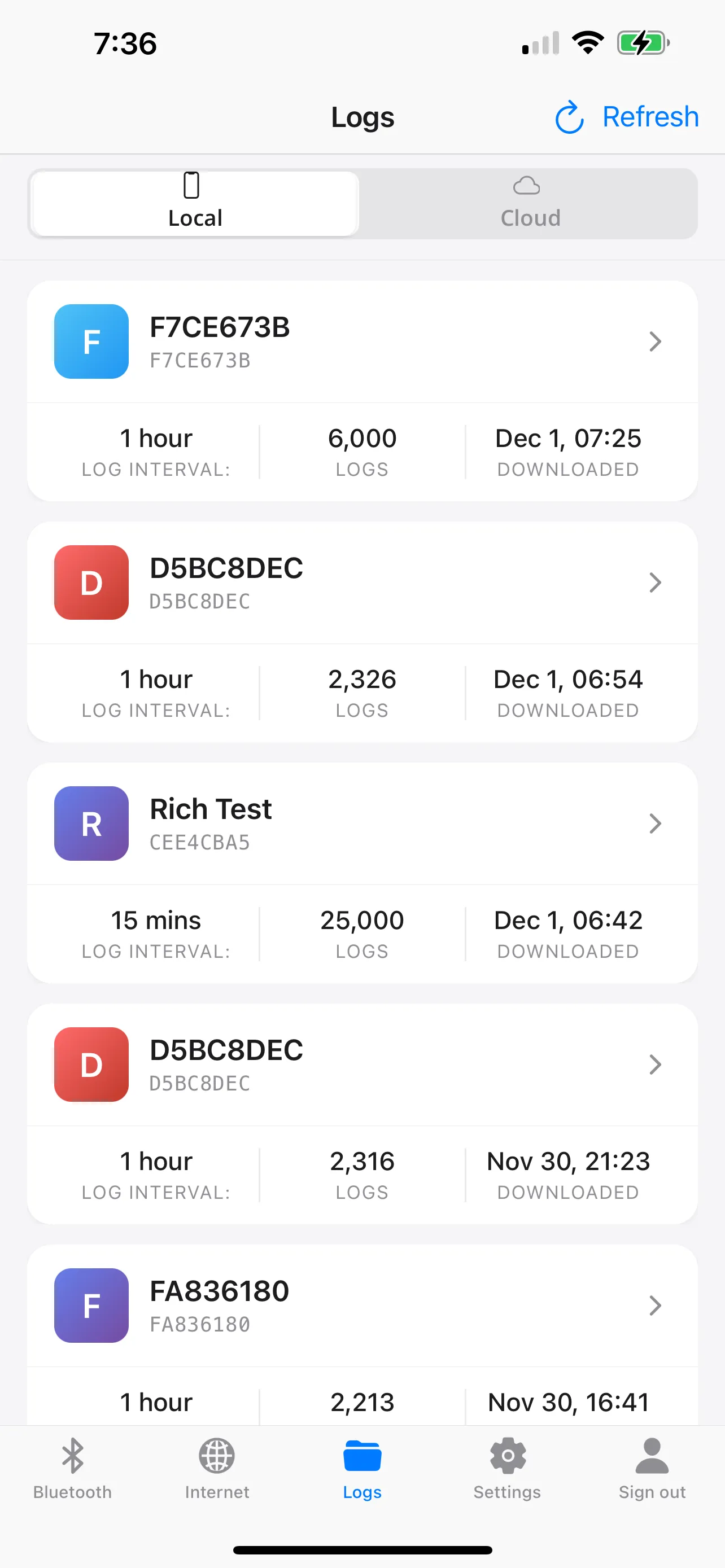
Task: Select the Local segment
Action: (x=195, y=204)
